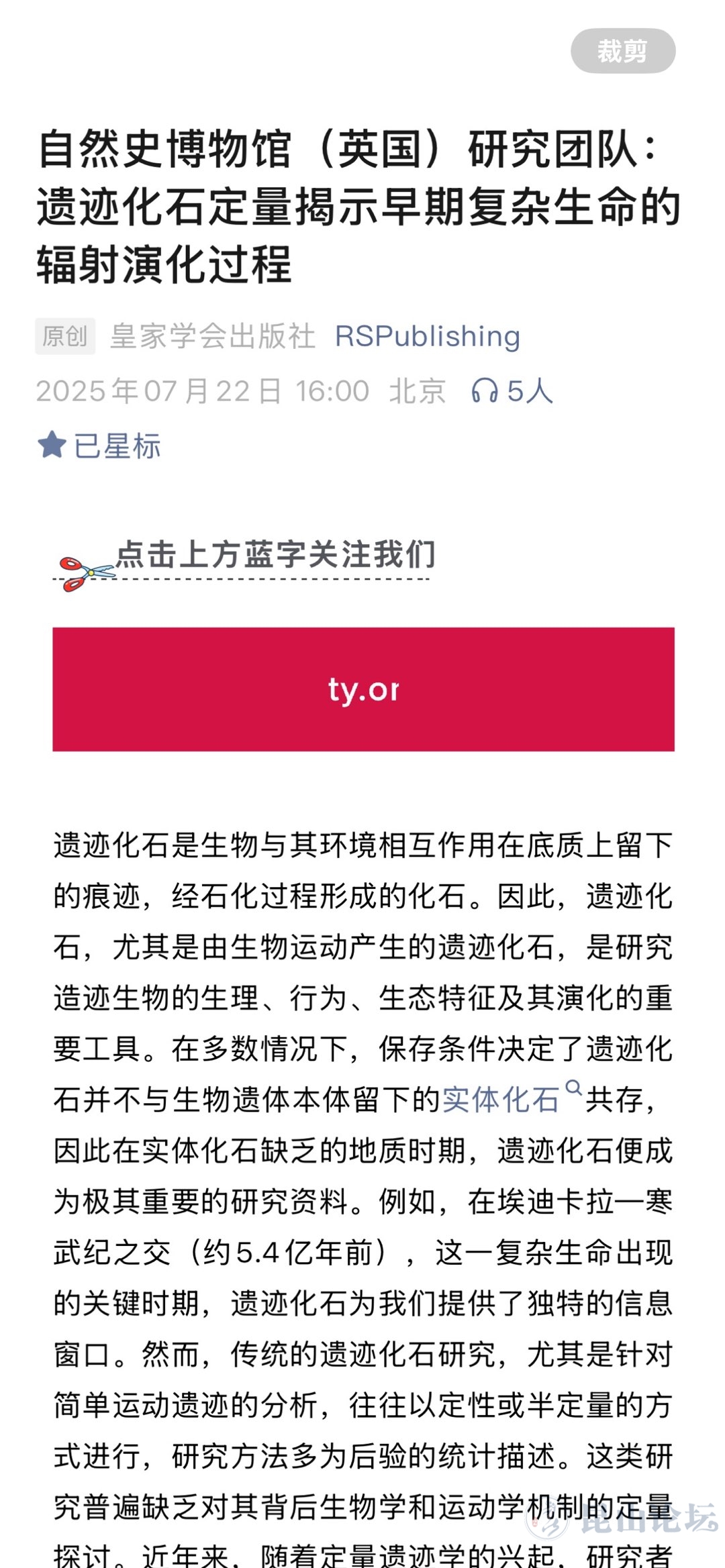The height and width of the screenshot is (1568, 725).
Task: Toggle the 已星标 starred status
Action: point(99,446)
